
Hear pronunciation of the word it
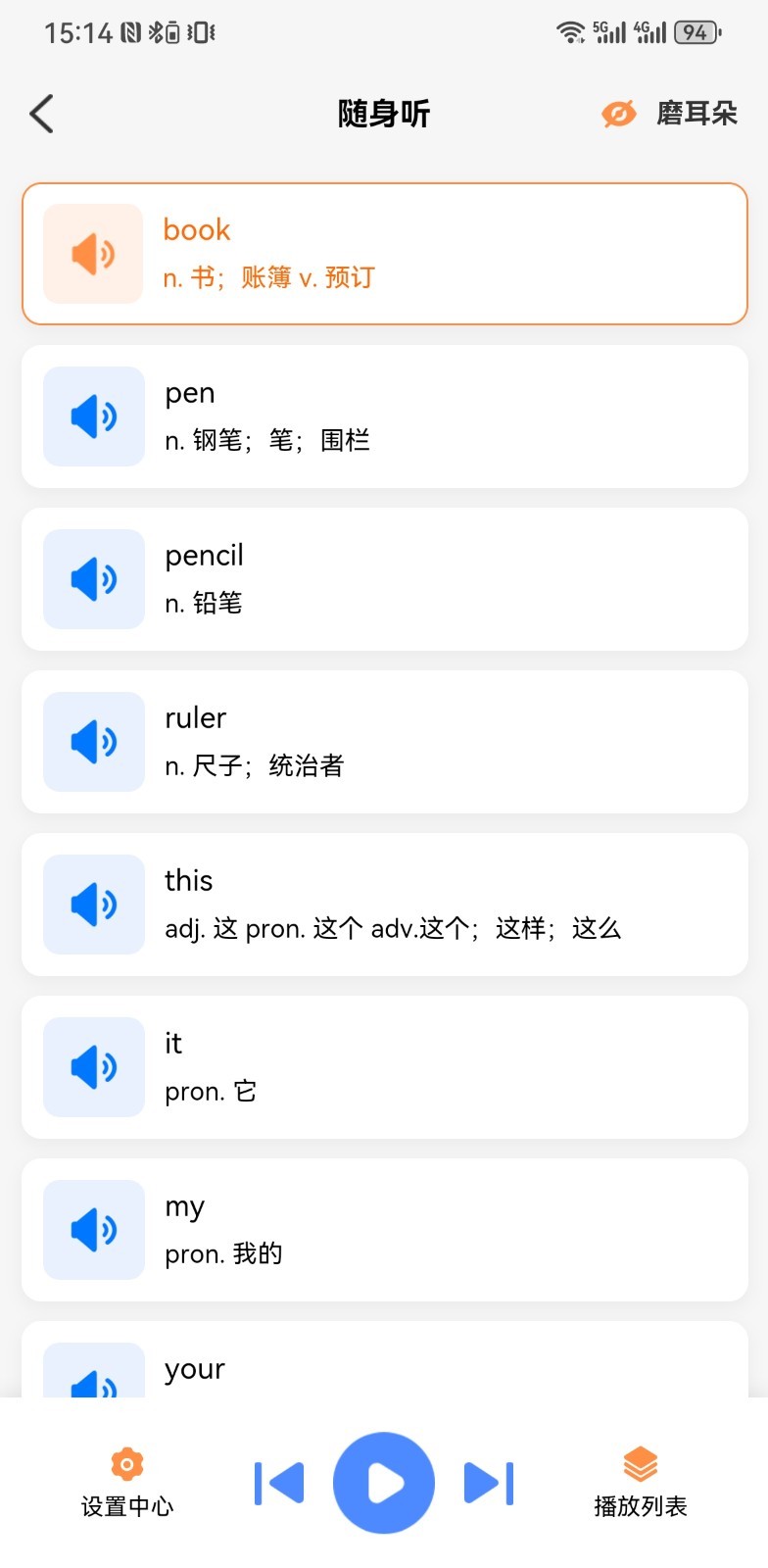point(94,1067)
